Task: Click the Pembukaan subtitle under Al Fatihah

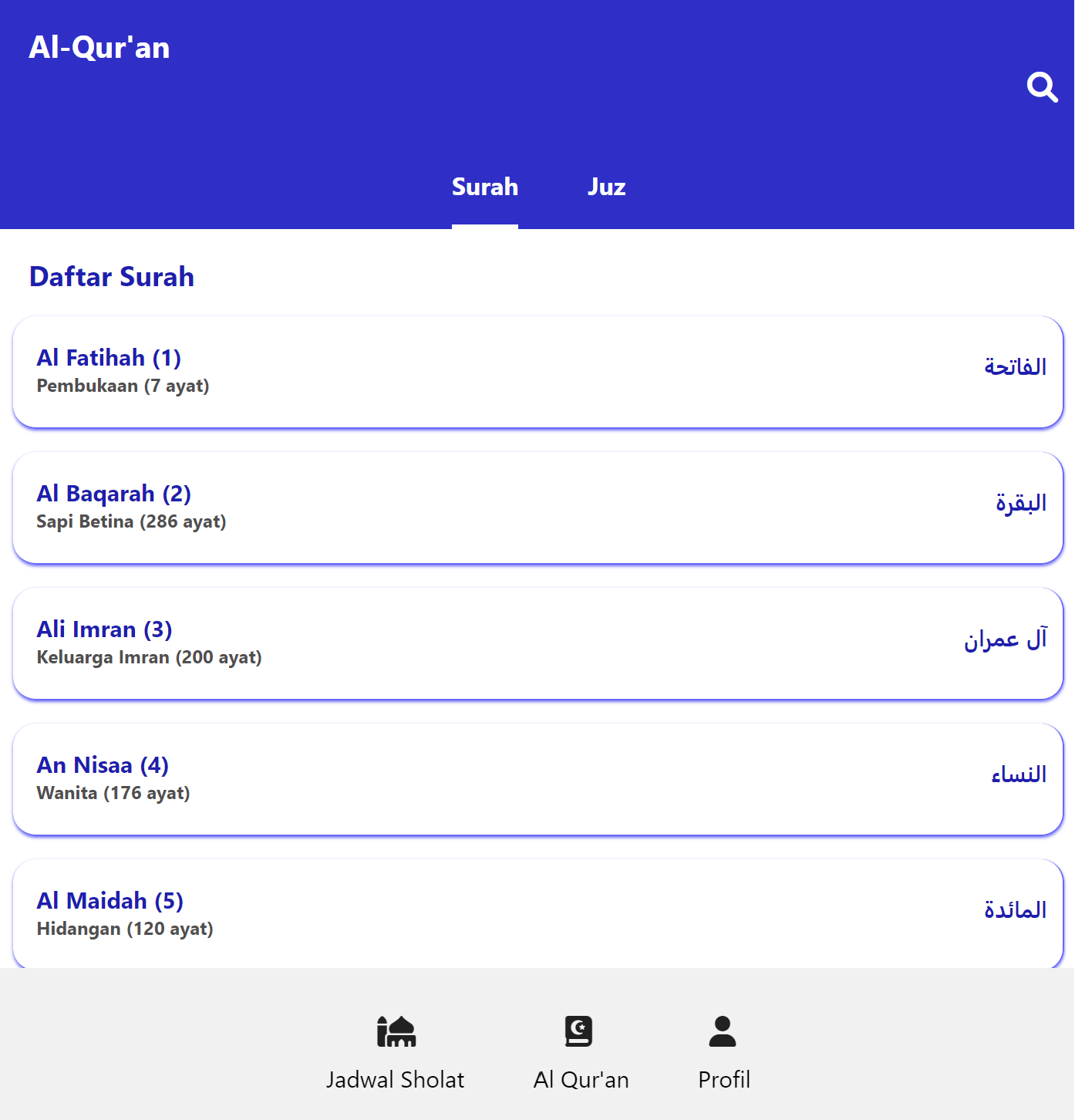Action: pos(123,386)
